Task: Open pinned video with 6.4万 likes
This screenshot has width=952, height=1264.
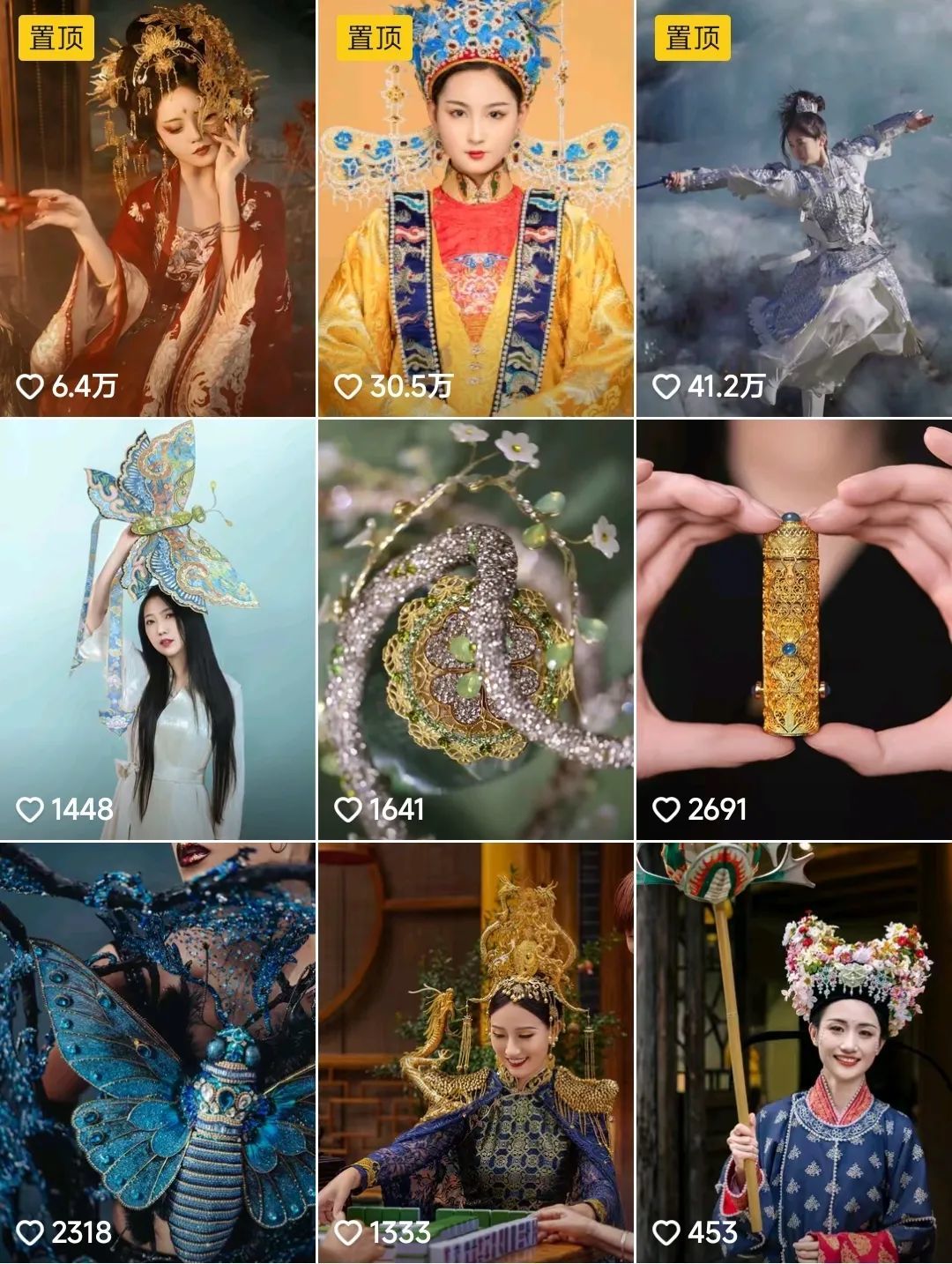Action: (157, 208)
